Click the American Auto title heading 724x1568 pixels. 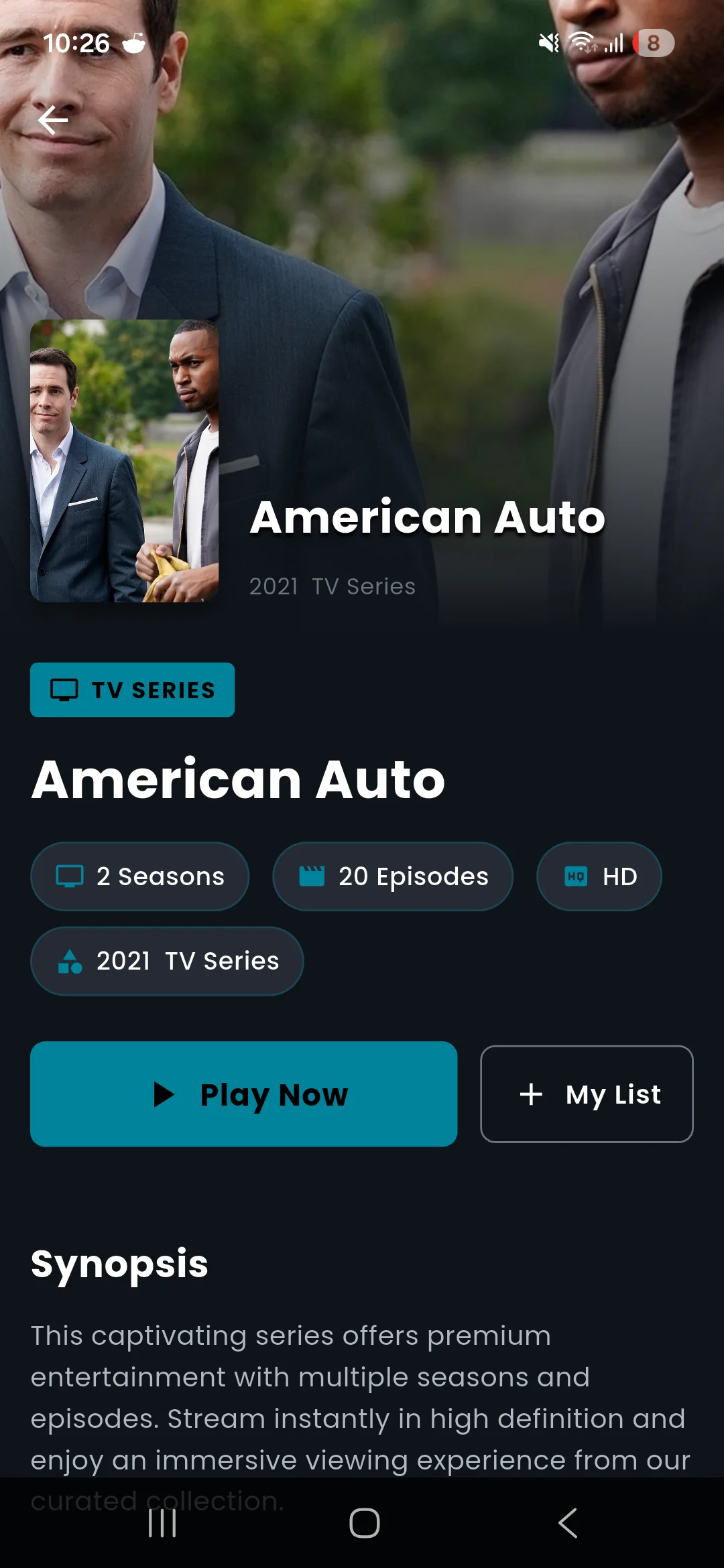(238, 778)
